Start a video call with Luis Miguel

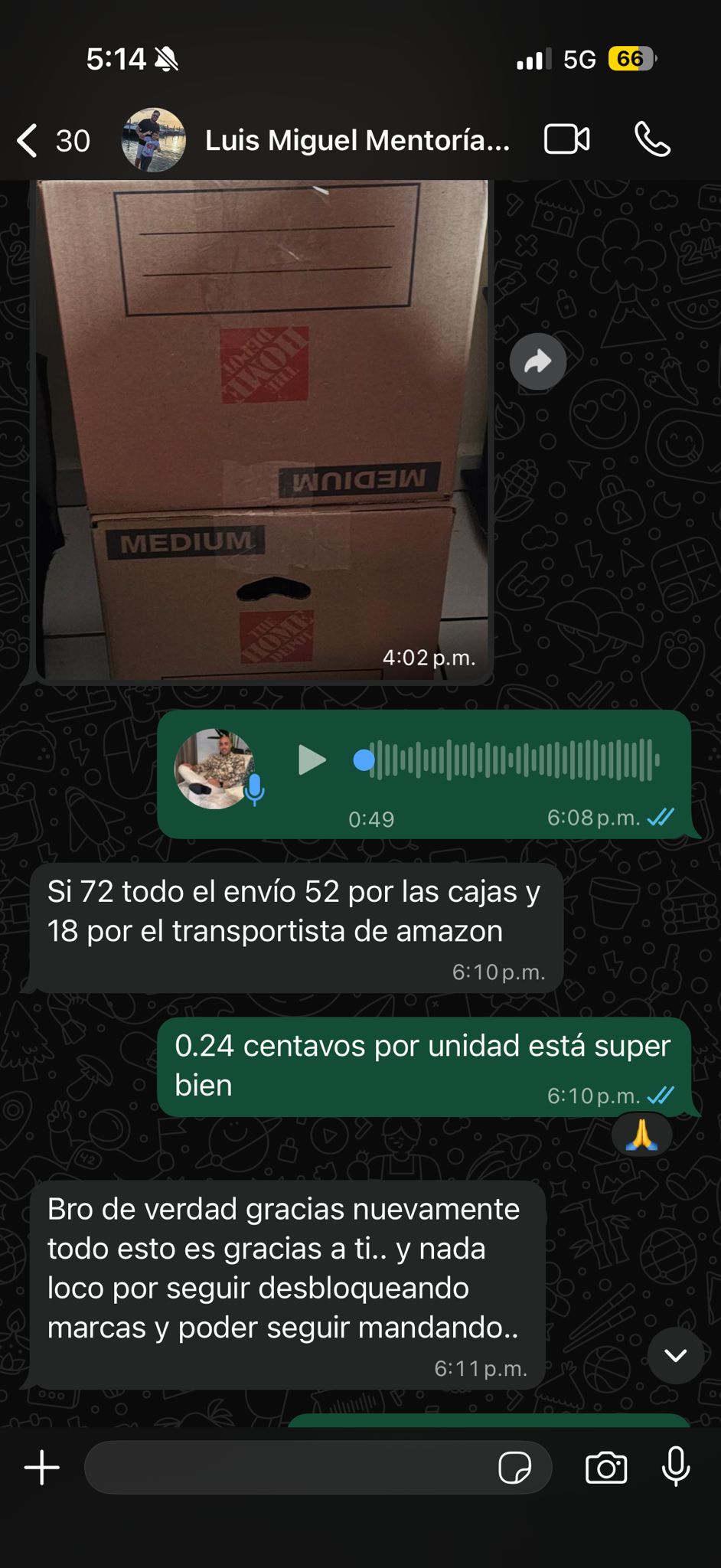pos(566,140)
